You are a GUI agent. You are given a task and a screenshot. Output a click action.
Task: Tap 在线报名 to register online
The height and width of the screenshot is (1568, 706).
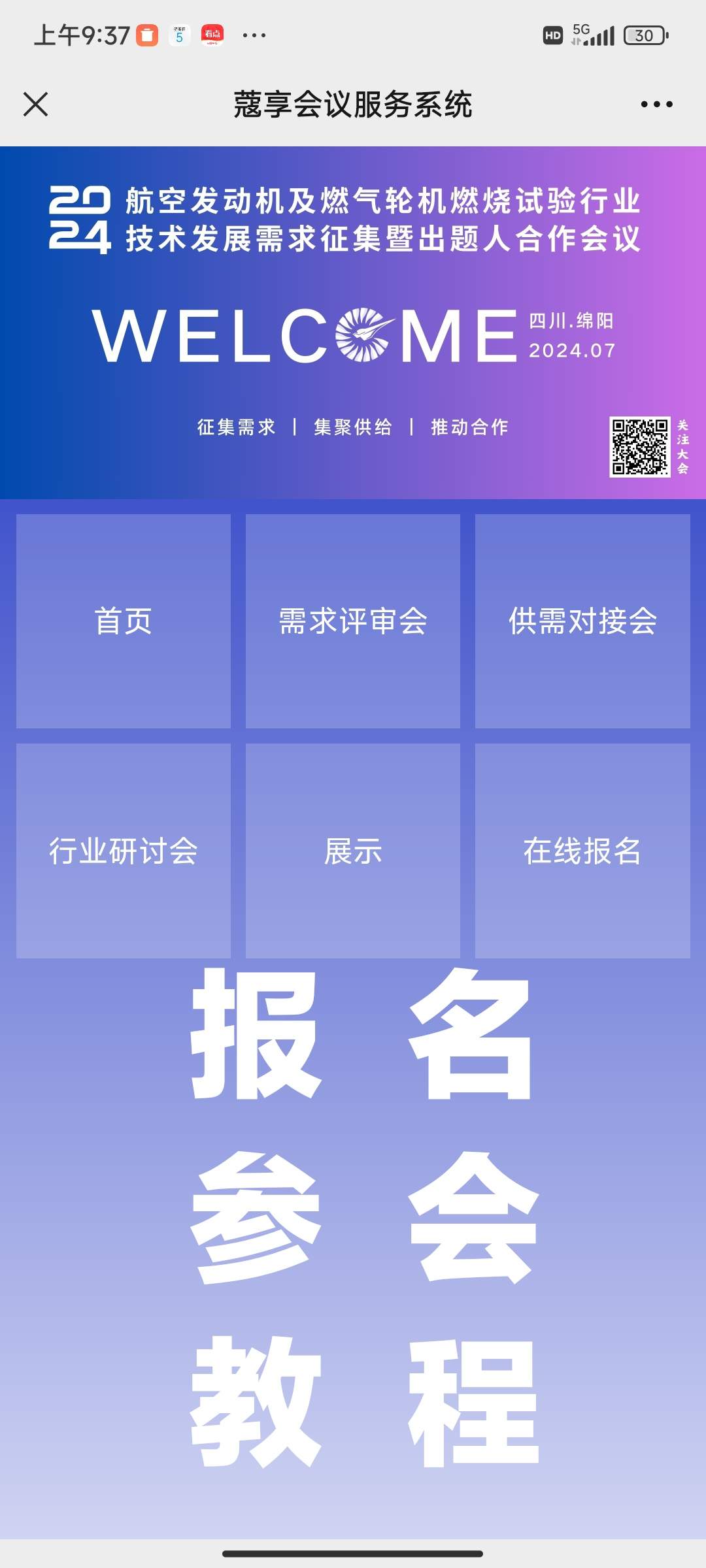click(x=582, y=851)
